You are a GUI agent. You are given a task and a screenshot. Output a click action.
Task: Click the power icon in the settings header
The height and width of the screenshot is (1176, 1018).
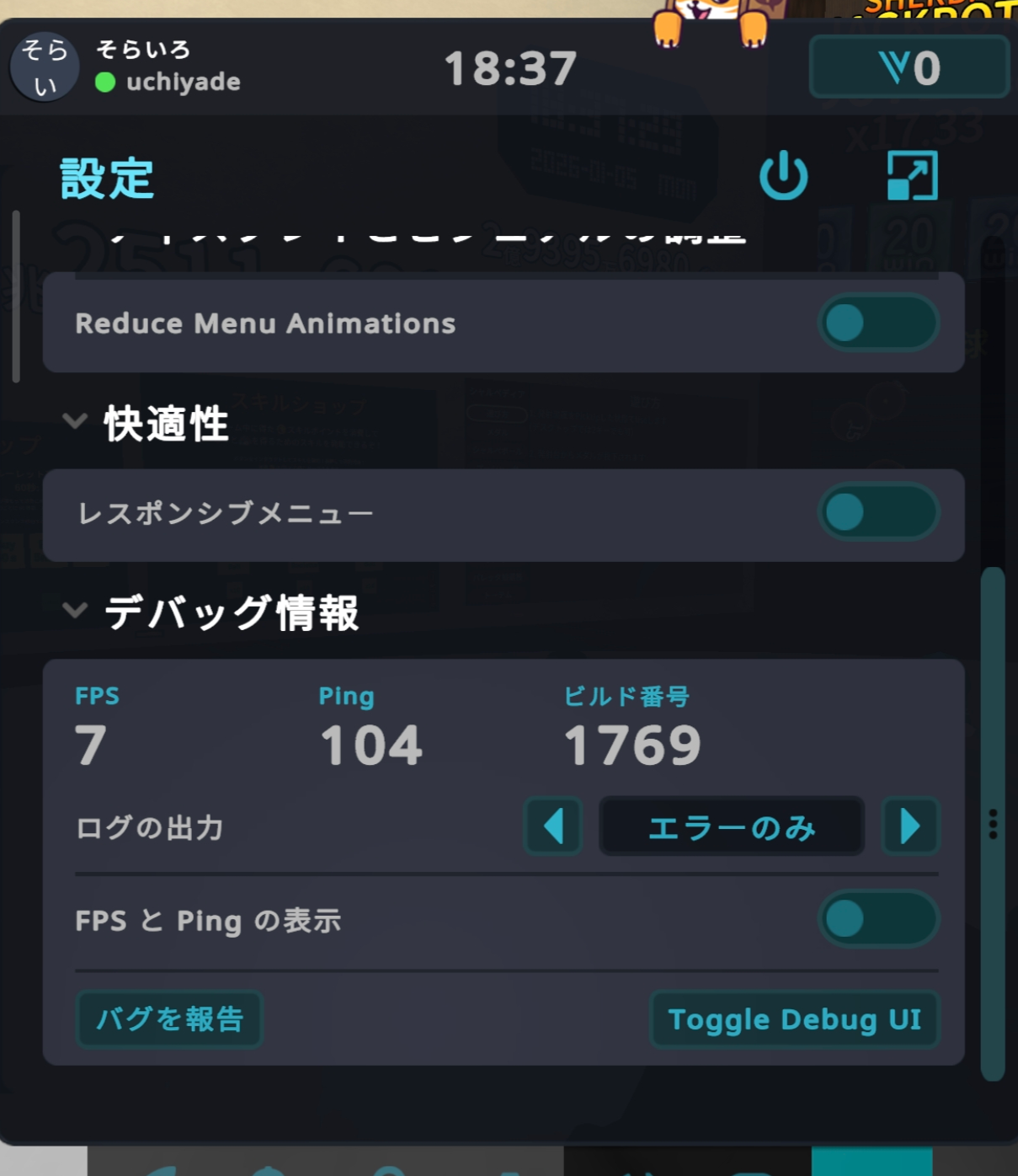pyautogui.click(x=782, y=176)
